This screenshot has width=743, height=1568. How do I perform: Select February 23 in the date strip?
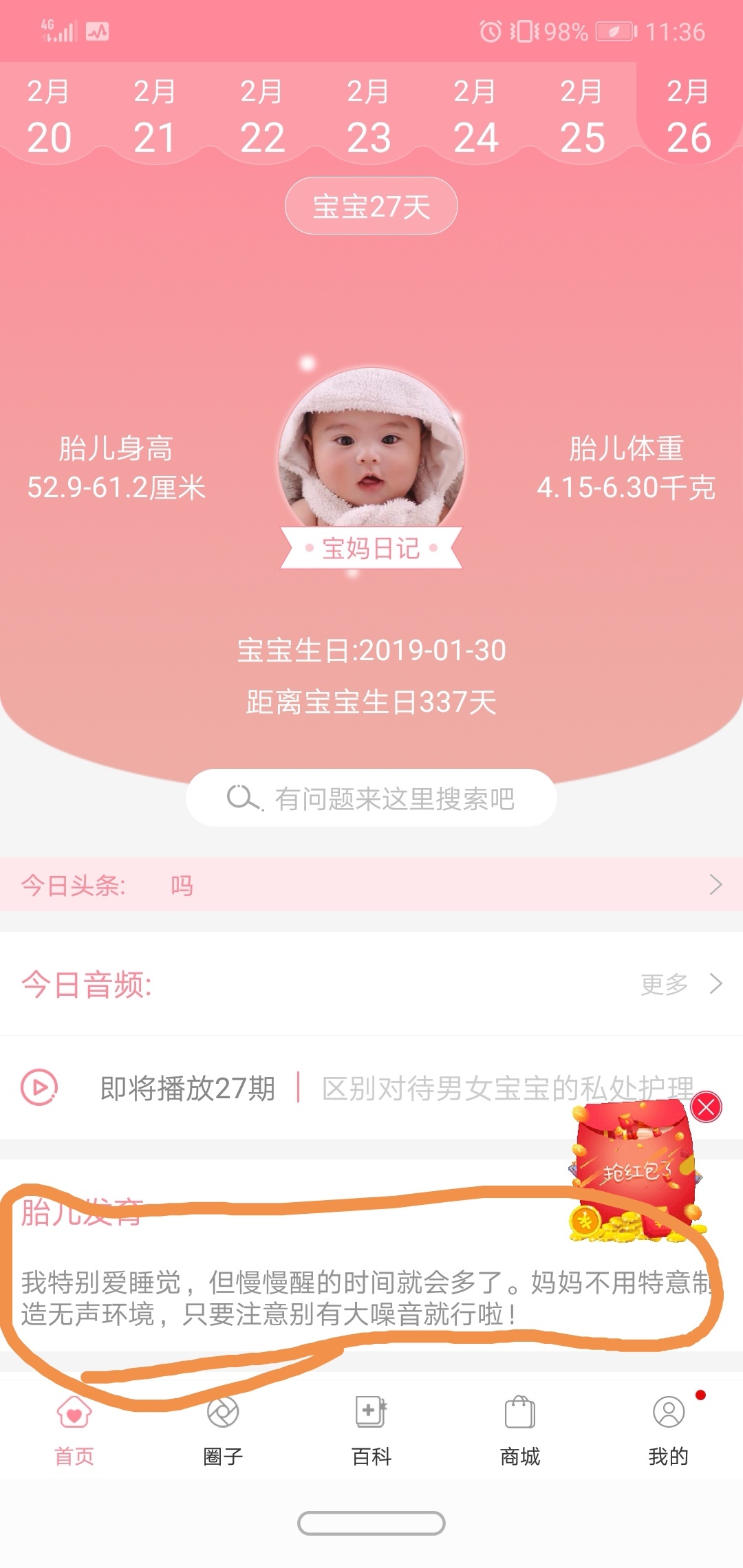click(368, 117)
